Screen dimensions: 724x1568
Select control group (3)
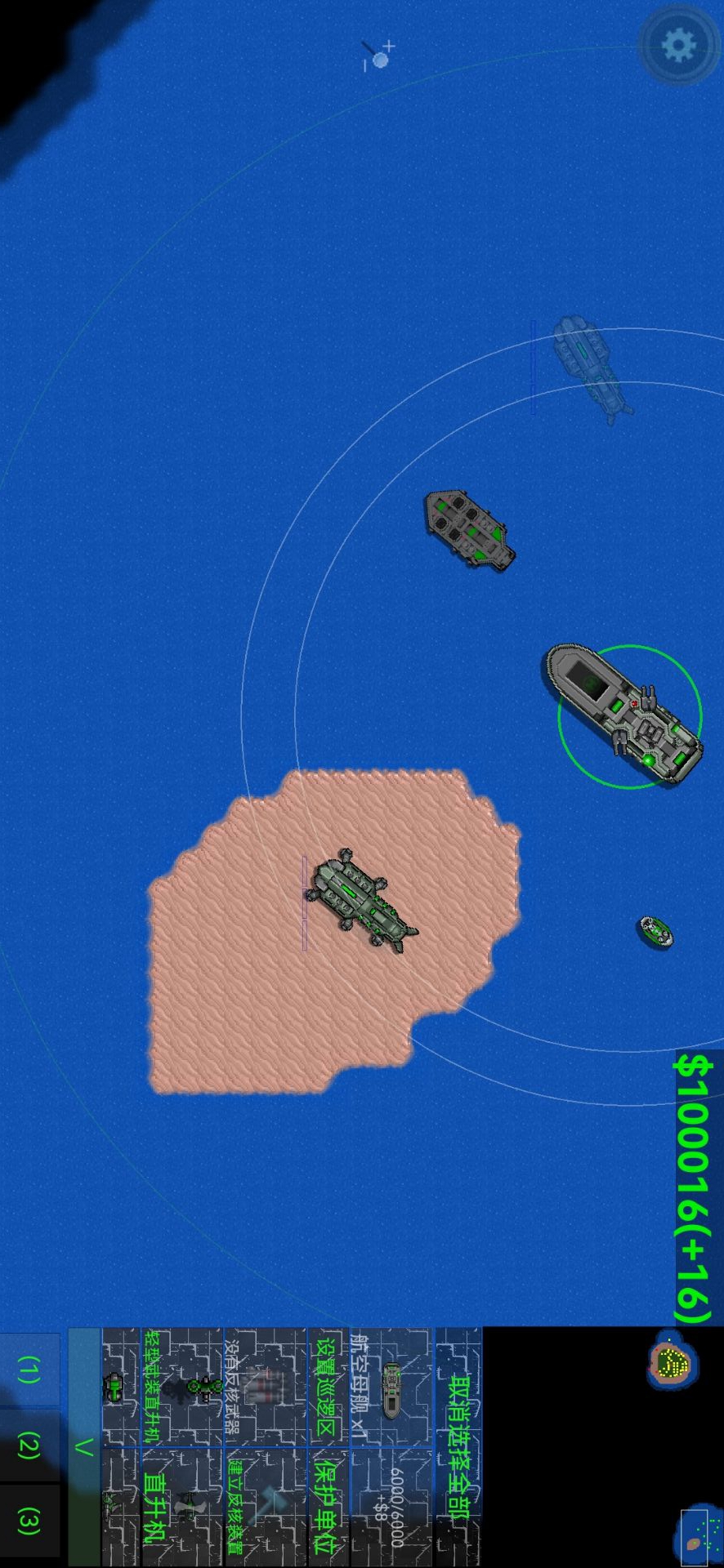29,1521
